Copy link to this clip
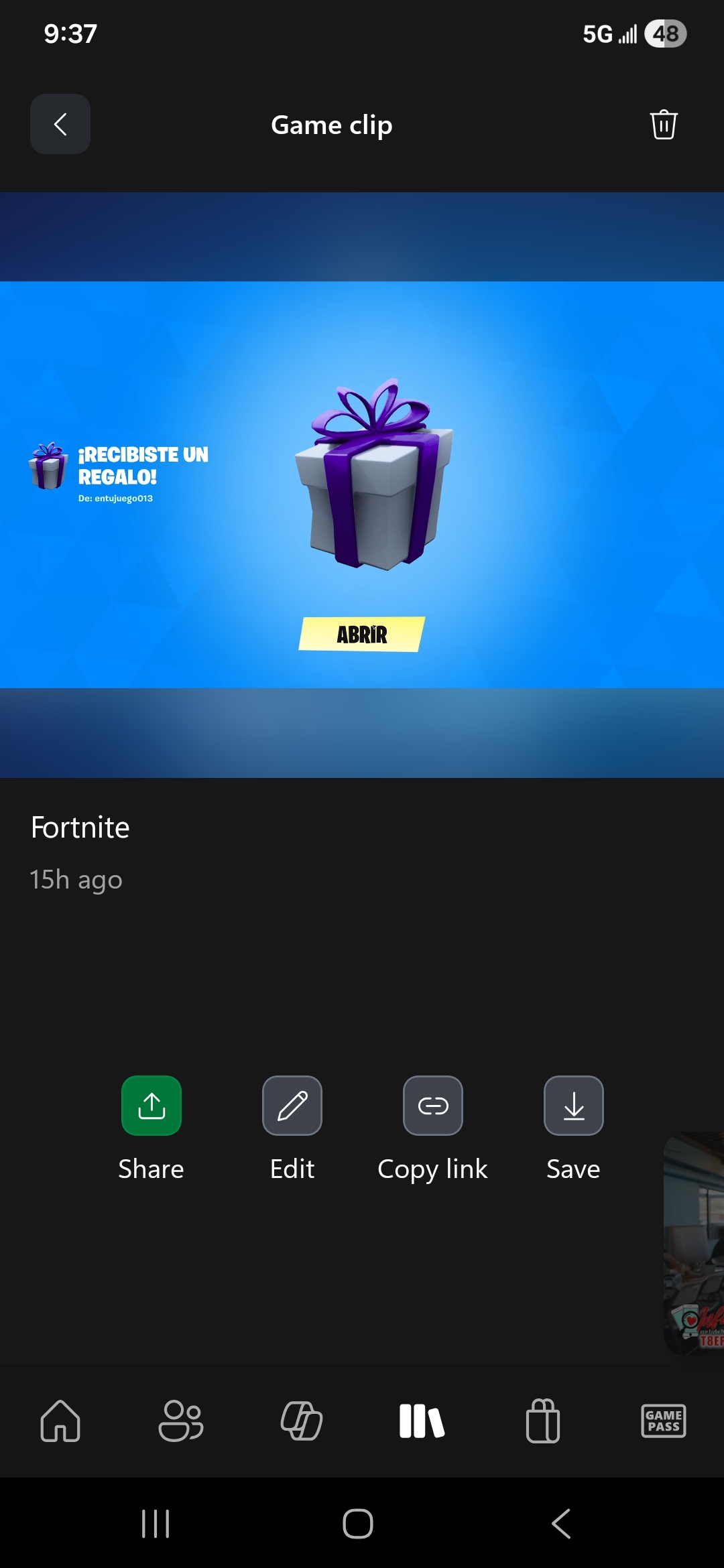The width and height of the screenshot is (724, 1568). click(433, 1106)
